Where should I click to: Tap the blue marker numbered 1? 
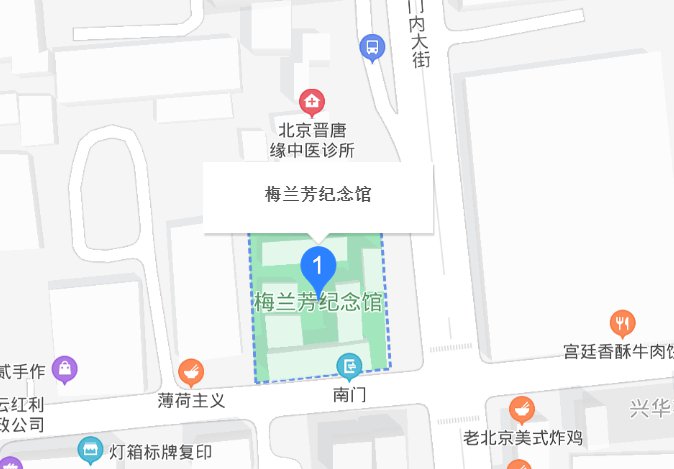(x=317, y=267)
